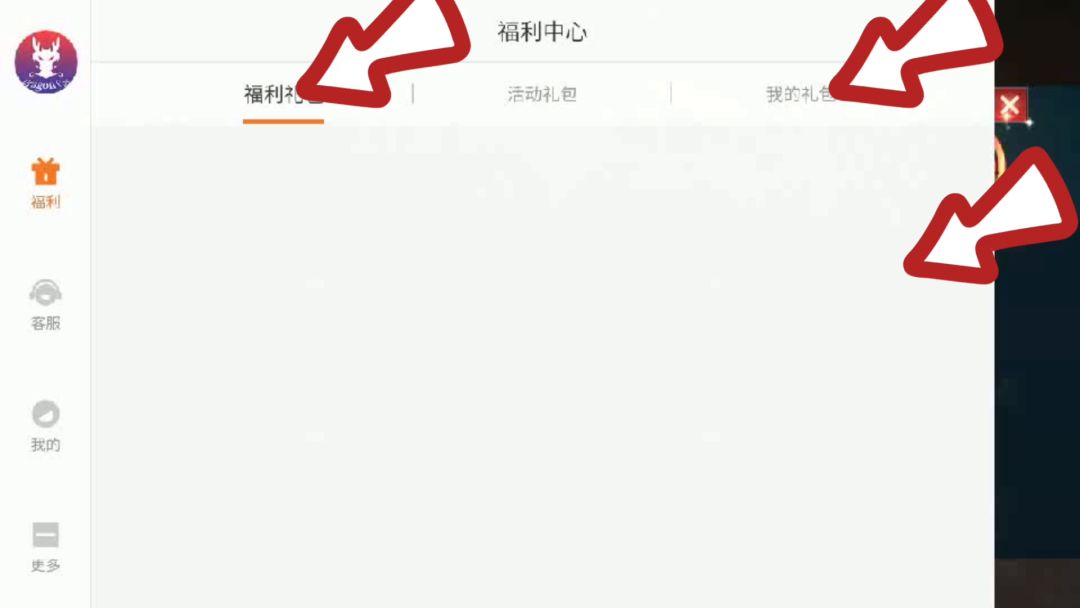Open 客服 customer service

tap(45, 305)
